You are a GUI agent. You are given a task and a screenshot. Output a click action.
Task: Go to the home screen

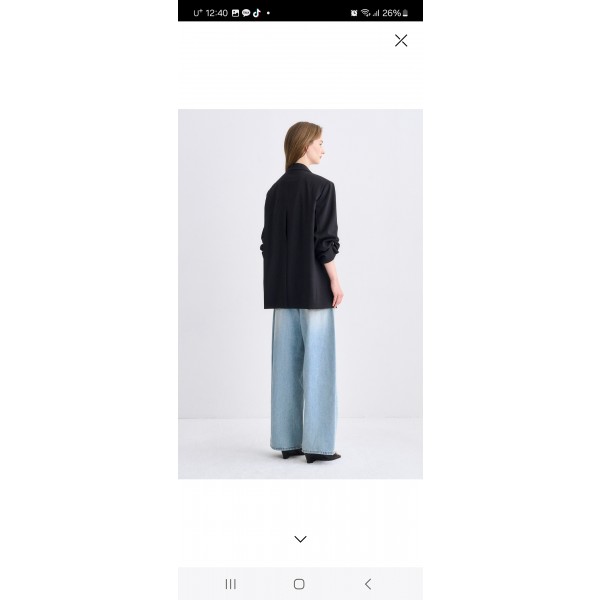[x=299, y=584]
